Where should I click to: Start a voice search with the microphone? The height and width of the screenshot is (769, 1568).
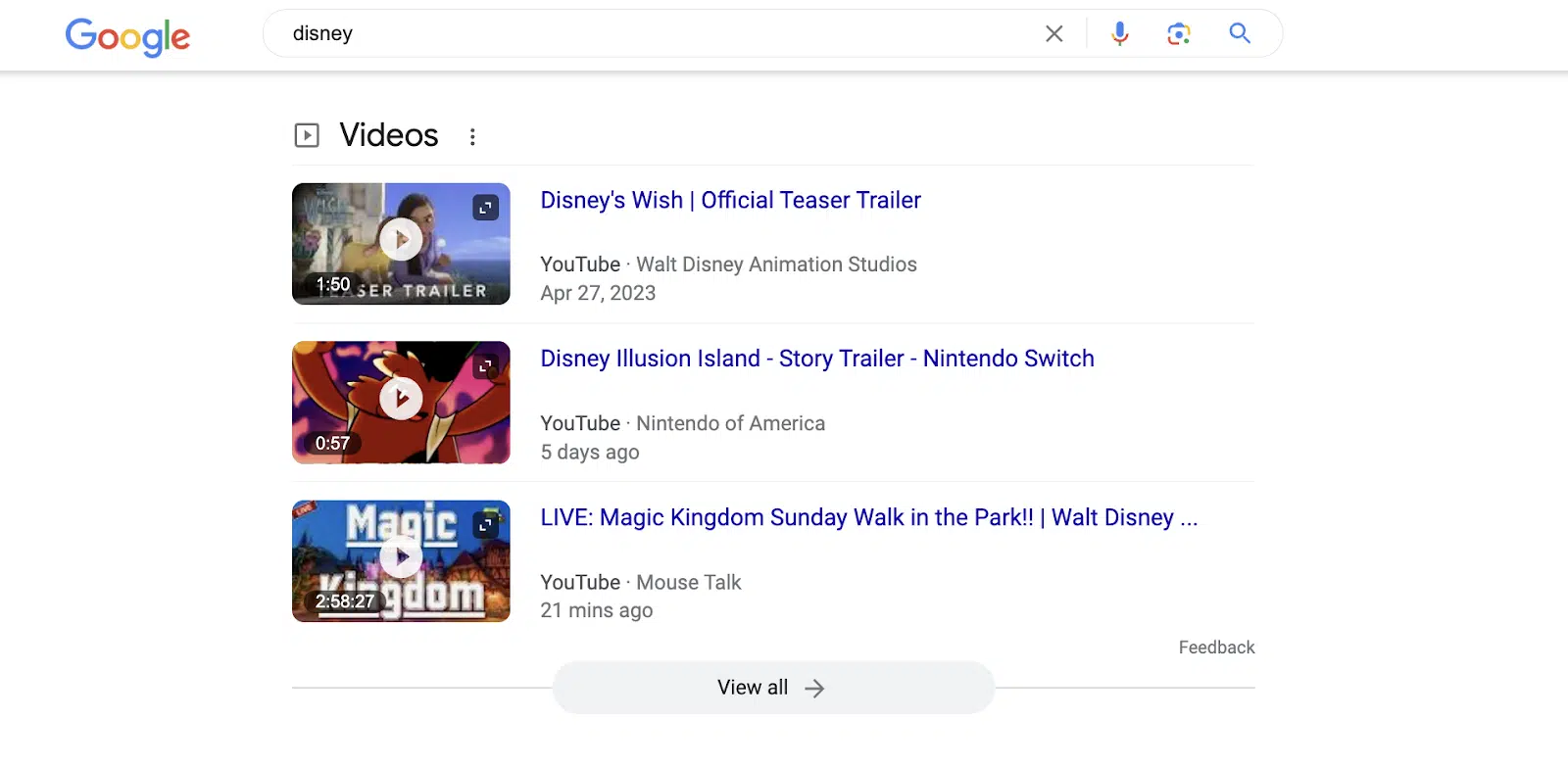point(1119,34)
